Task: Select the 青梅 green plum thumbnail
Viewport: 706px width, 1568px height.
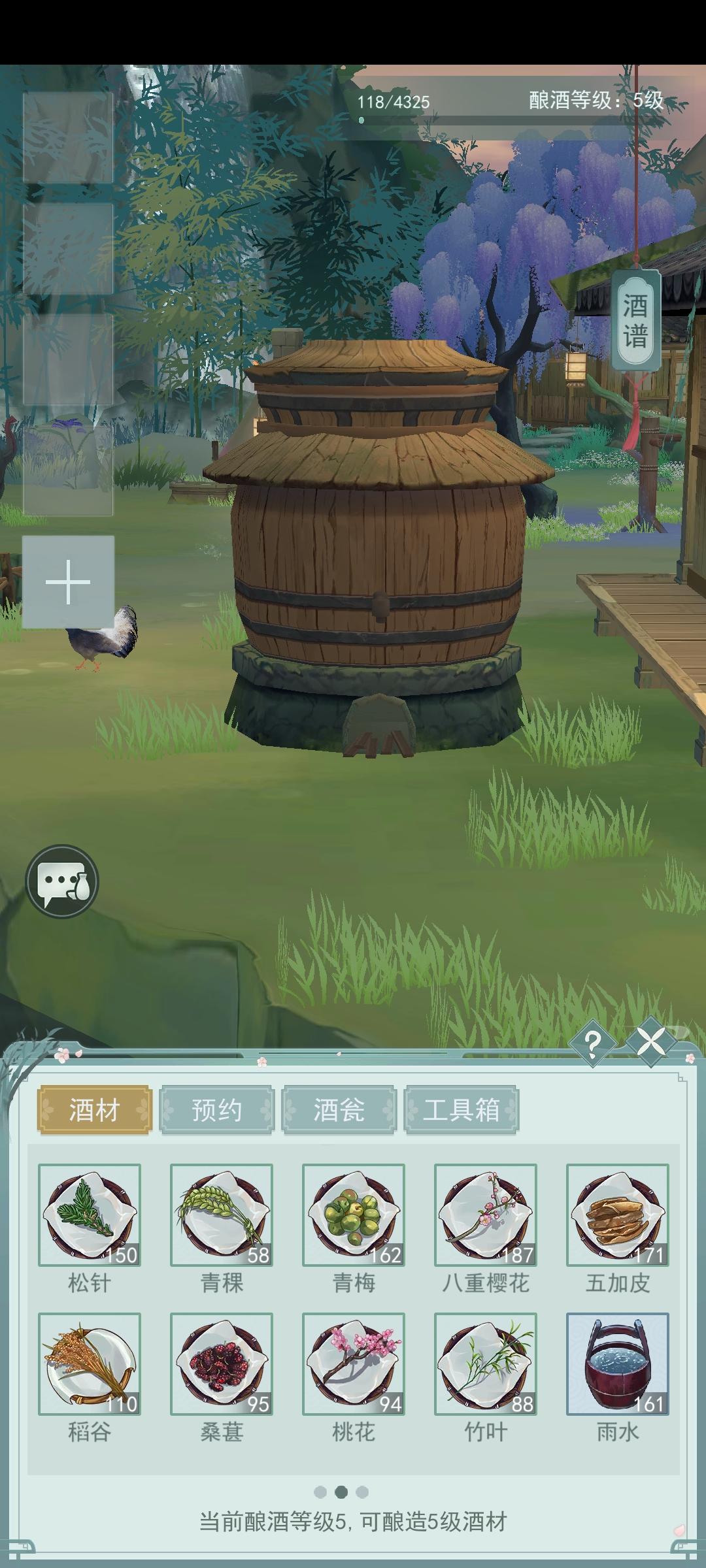Action: (353, 1215)
